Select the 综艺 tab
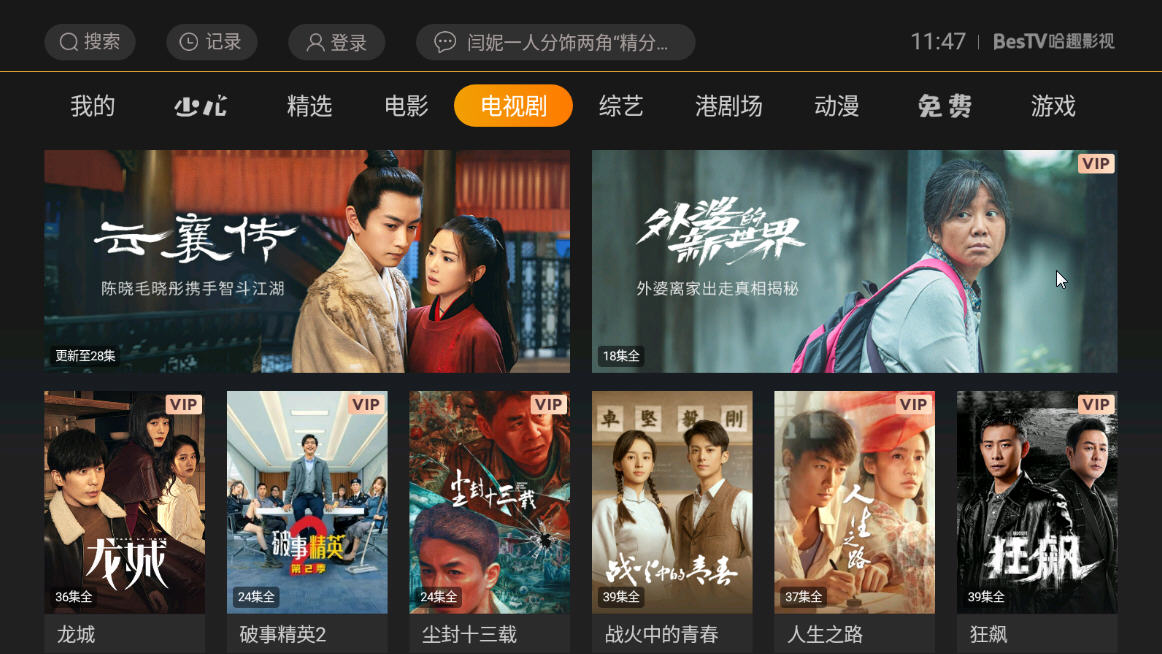The width and height of the screenshot is (1162, 654). click(x=621, y=106)
